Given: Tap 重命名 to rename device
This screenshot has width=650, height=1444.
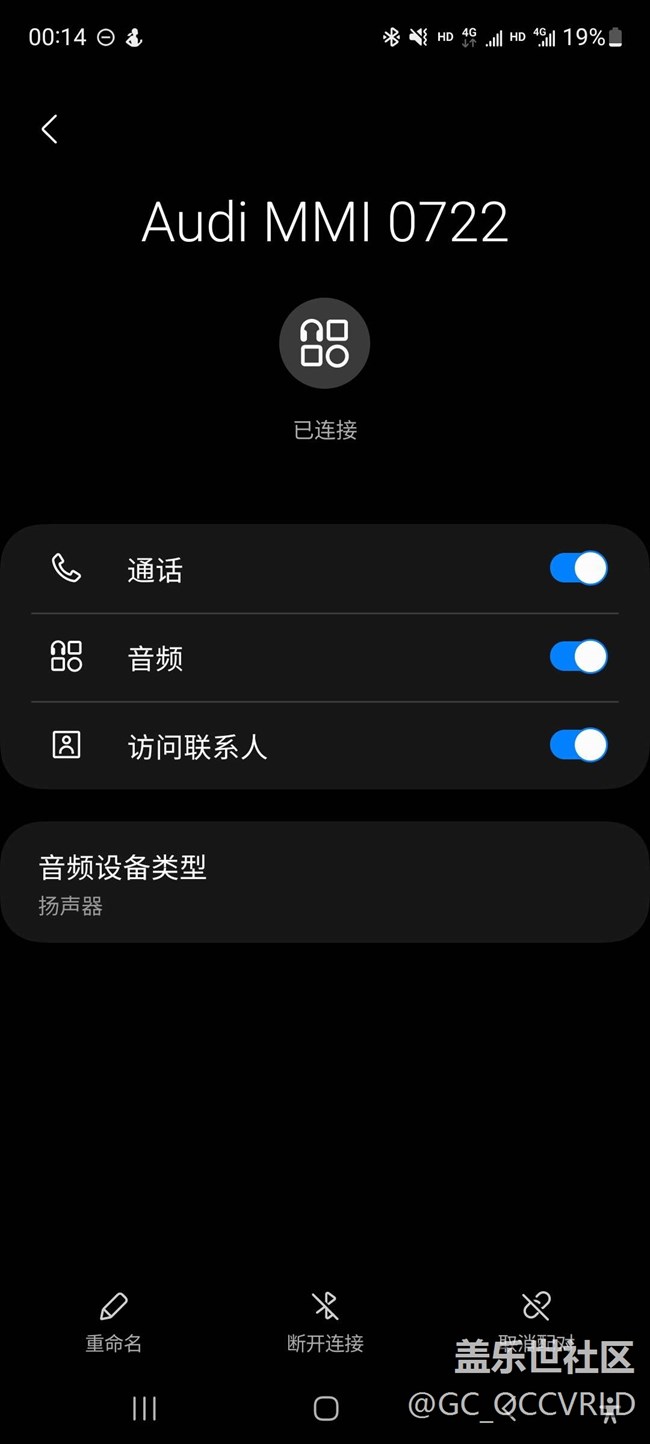Looking at the screenshot, I should 114,1322.
